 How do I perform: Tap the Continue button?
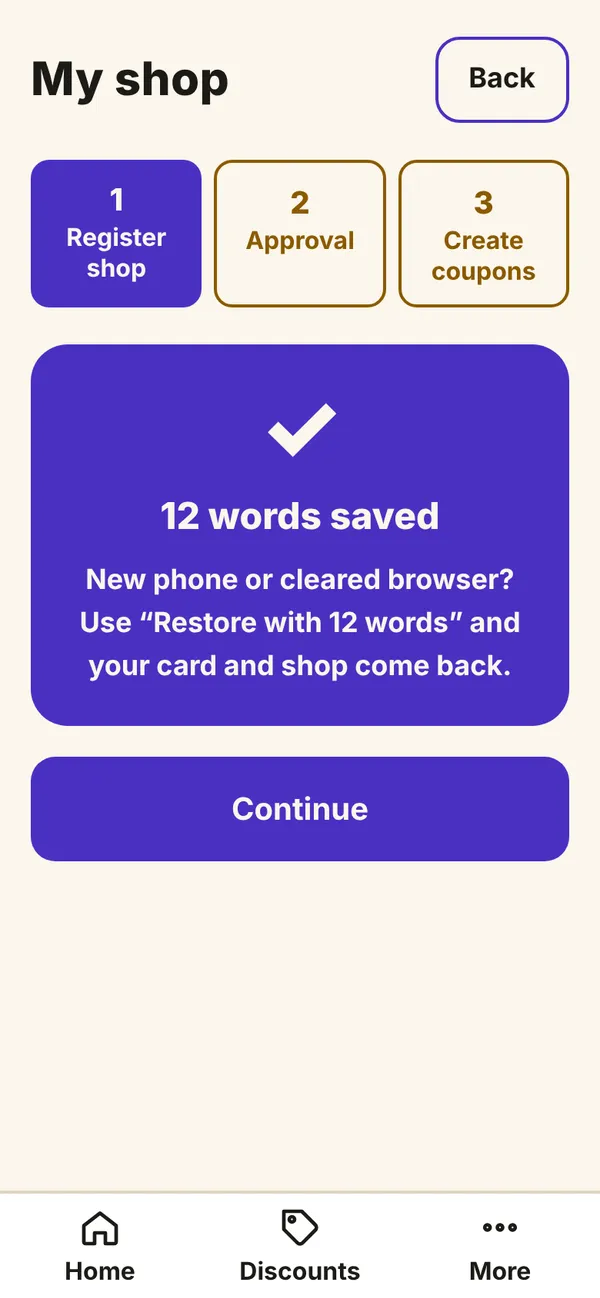pos(300,809)
